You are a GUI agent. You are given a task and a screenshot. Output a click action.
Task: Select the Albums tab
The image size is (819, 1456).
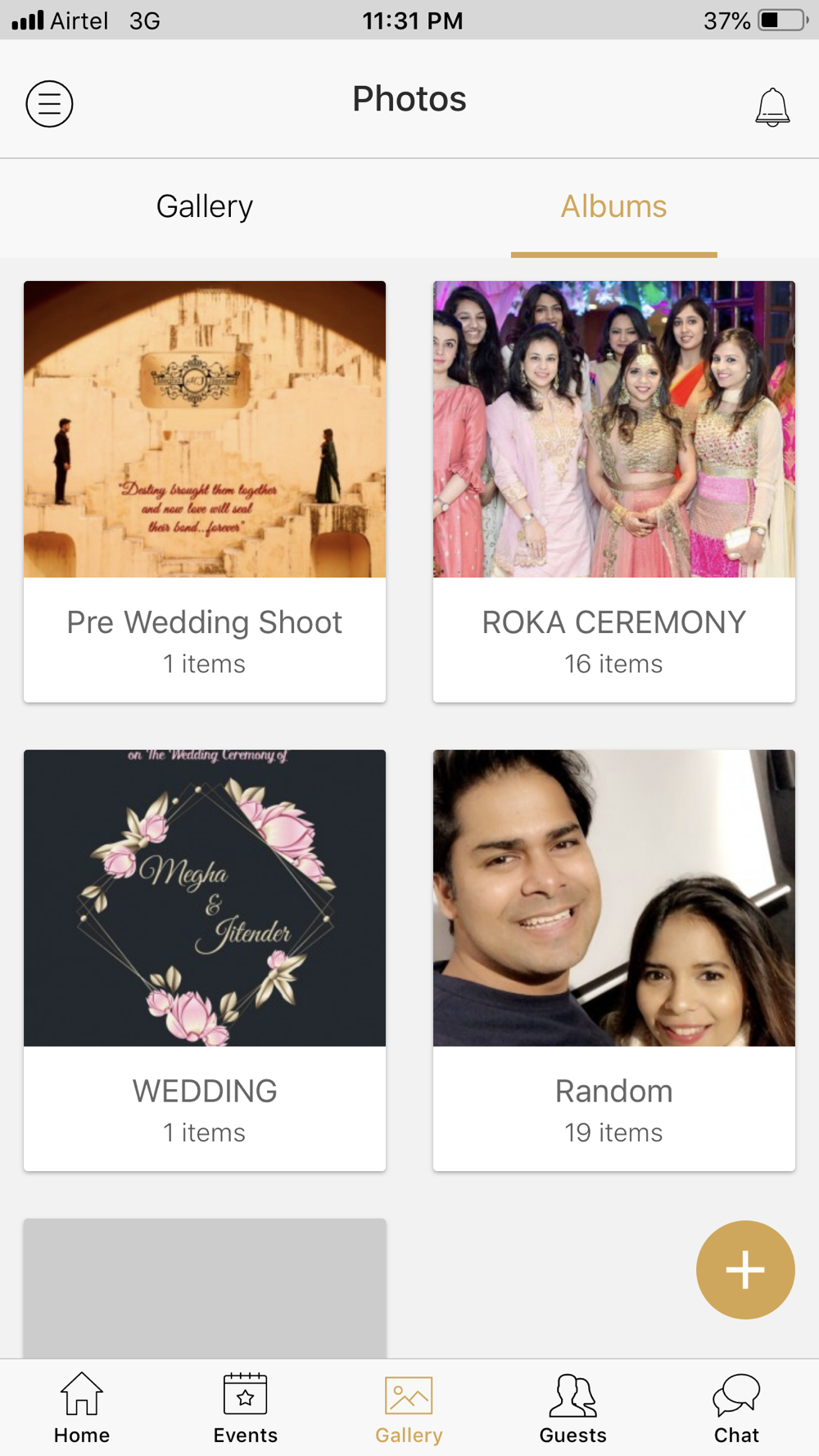(614, 206)
